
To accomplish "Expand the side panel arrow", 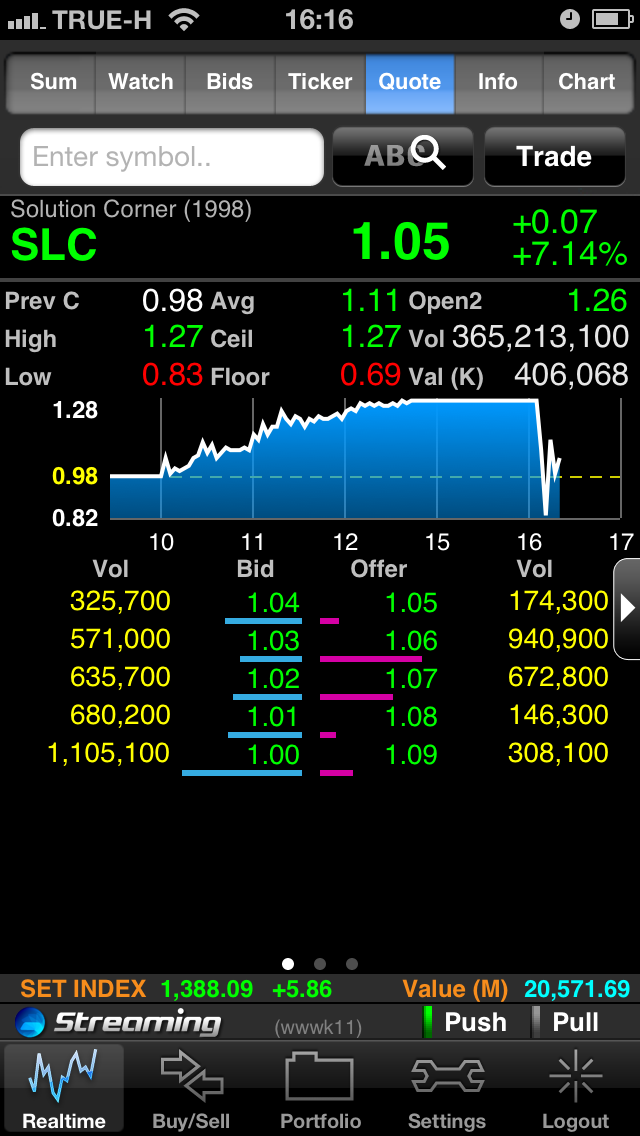I will (x=627, y=609).
